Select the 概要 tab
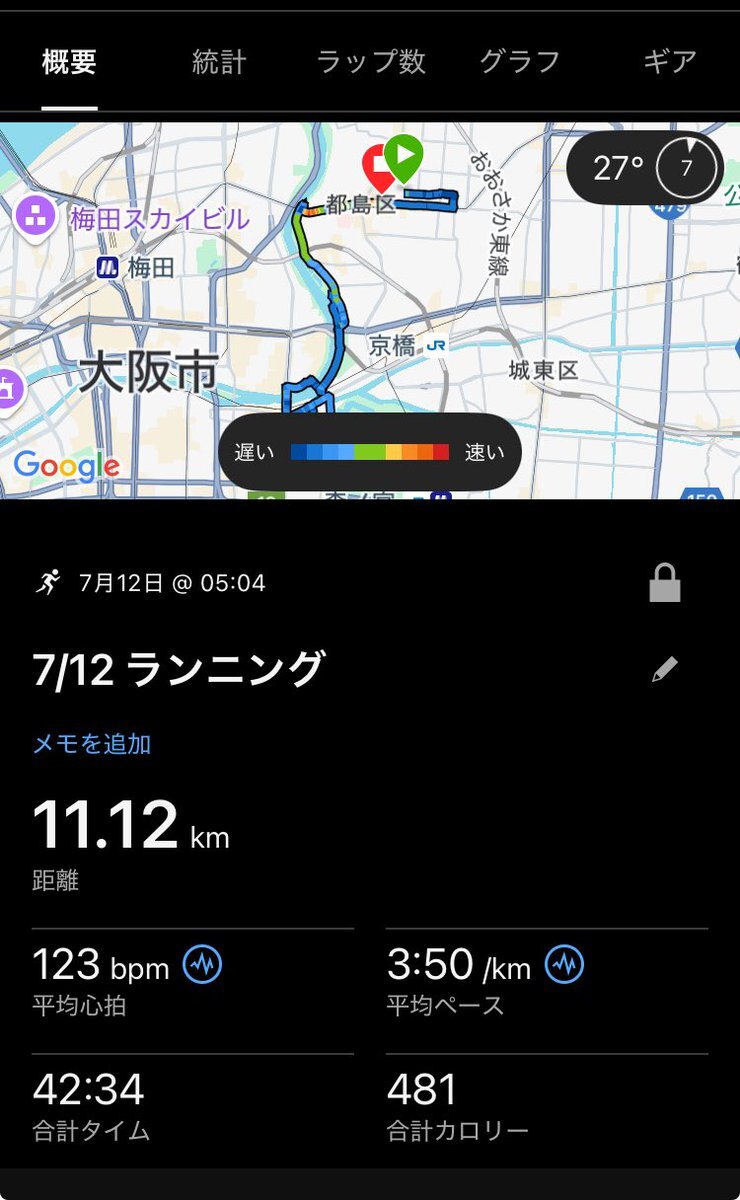Screen dimensions: 740x1200 [69, 62]
